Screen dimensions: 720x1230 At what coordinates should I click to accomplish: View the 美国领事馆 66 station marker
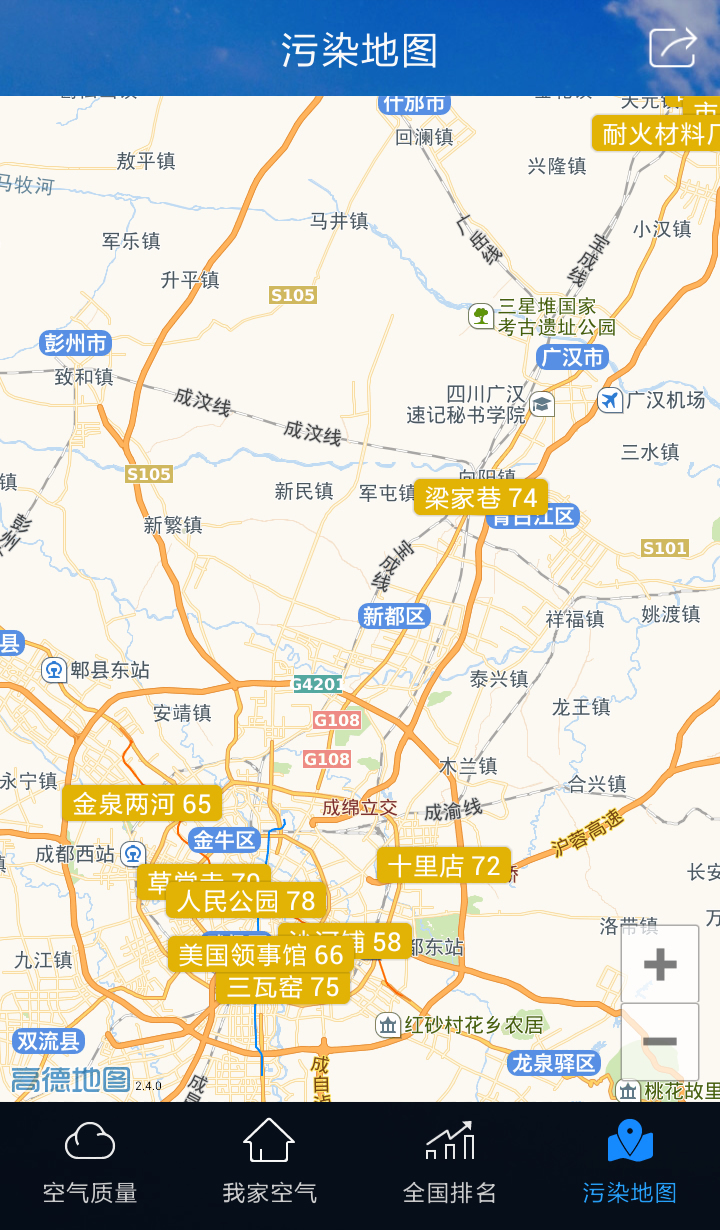pyautogui.click(x=260, y=954)
